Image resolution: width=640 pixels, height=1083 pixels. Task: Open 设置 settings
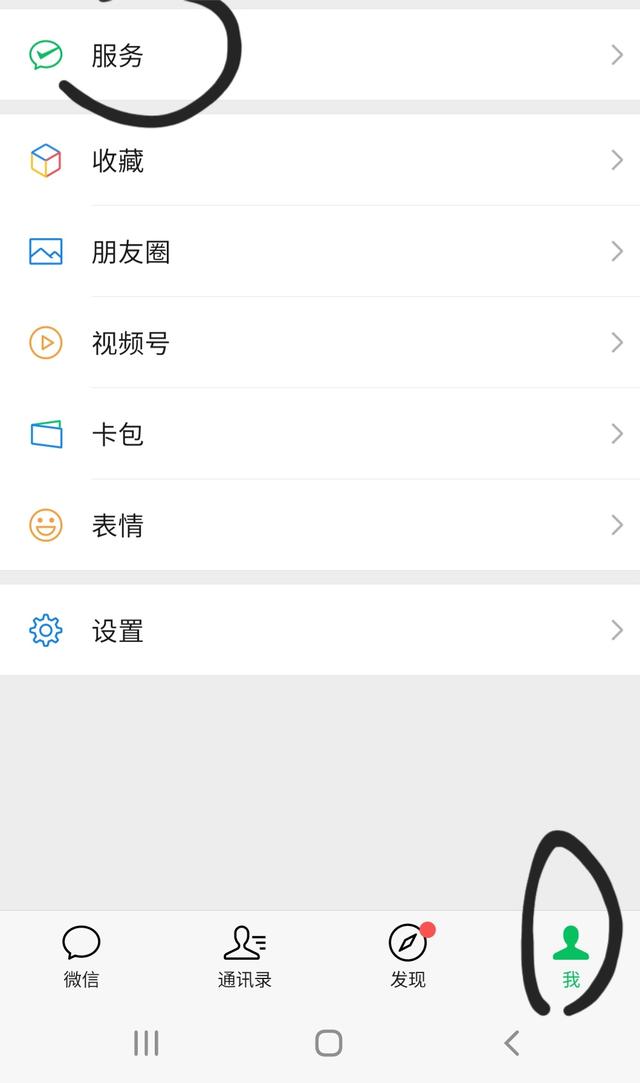coord(320,630)
